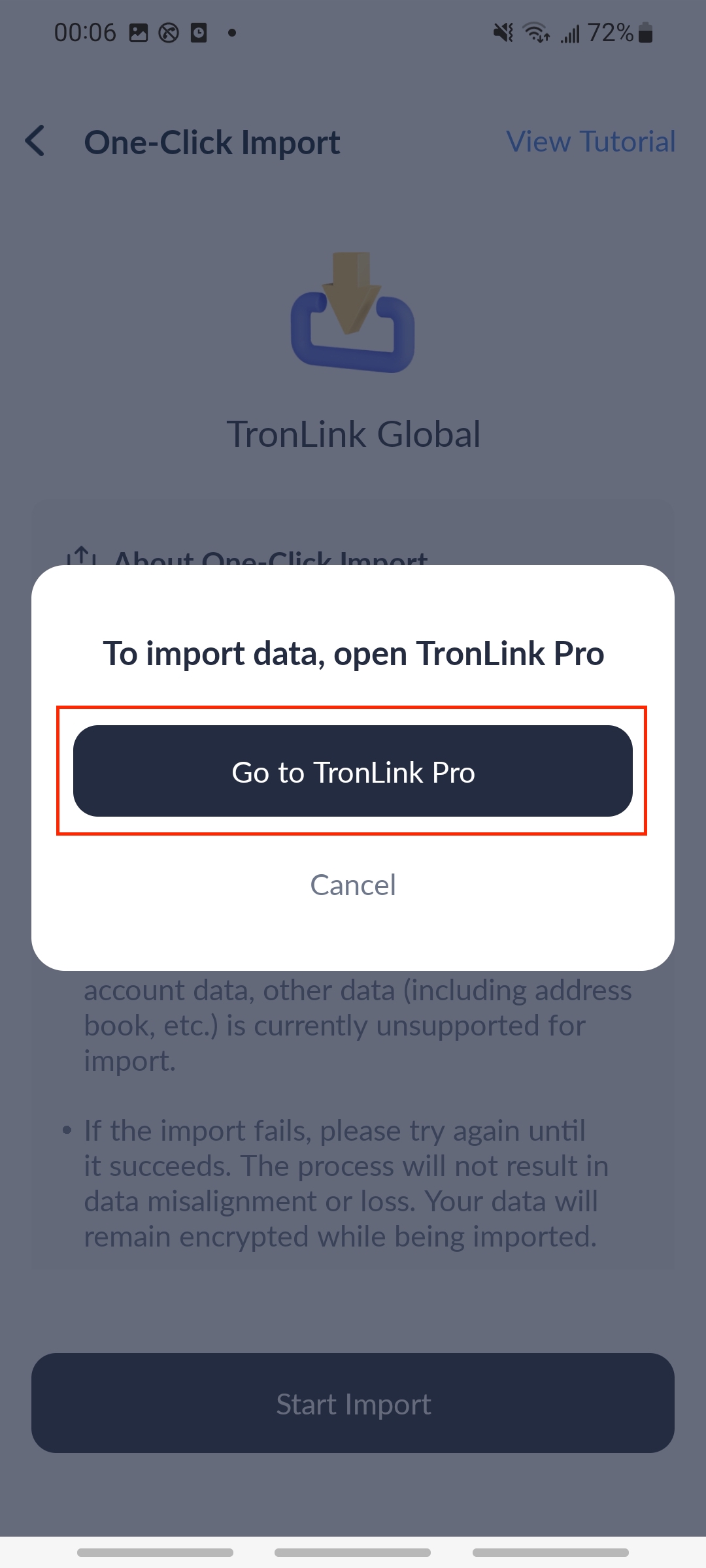Tap the Start Import button
The height and width of the screenshot is (1568, 706).
[353, 1403]
